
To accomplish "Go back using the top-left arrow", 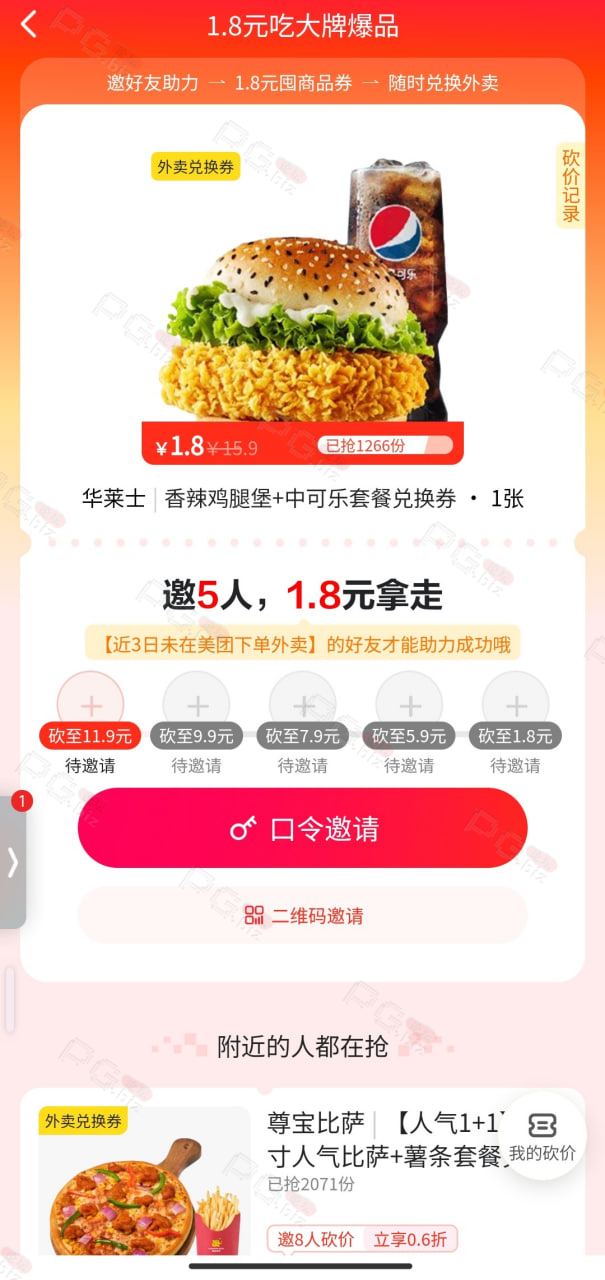I will coord(29,25).
